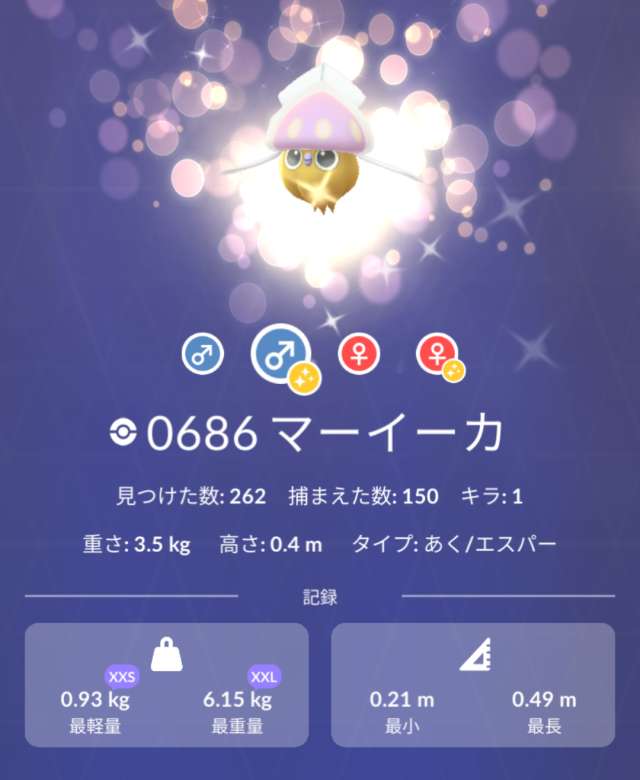Select the shiny male form icon

point(280,356)
